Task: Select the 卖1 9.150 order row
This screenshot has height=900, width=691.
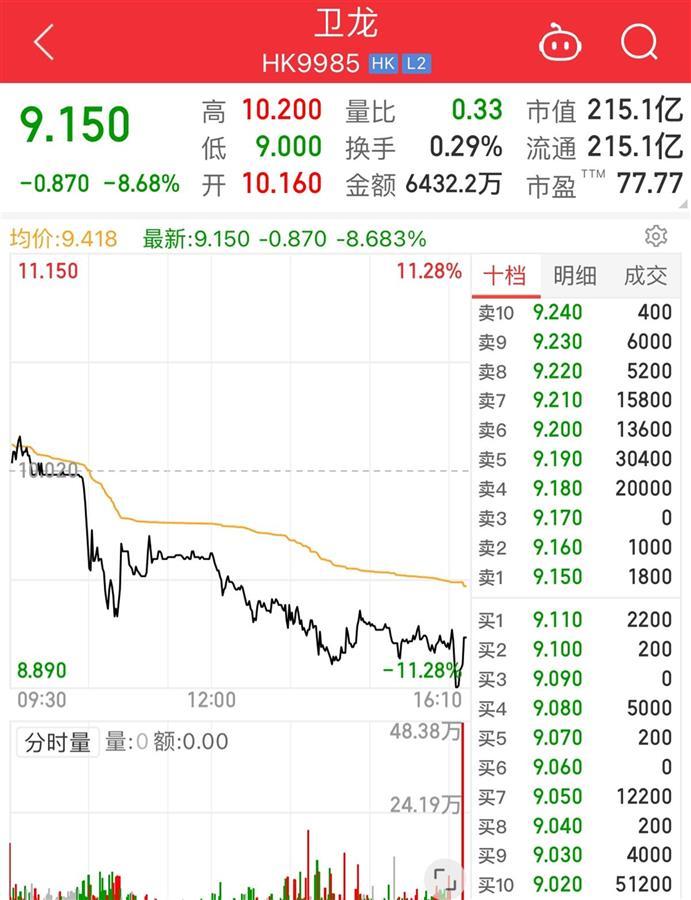Action: 580,577
